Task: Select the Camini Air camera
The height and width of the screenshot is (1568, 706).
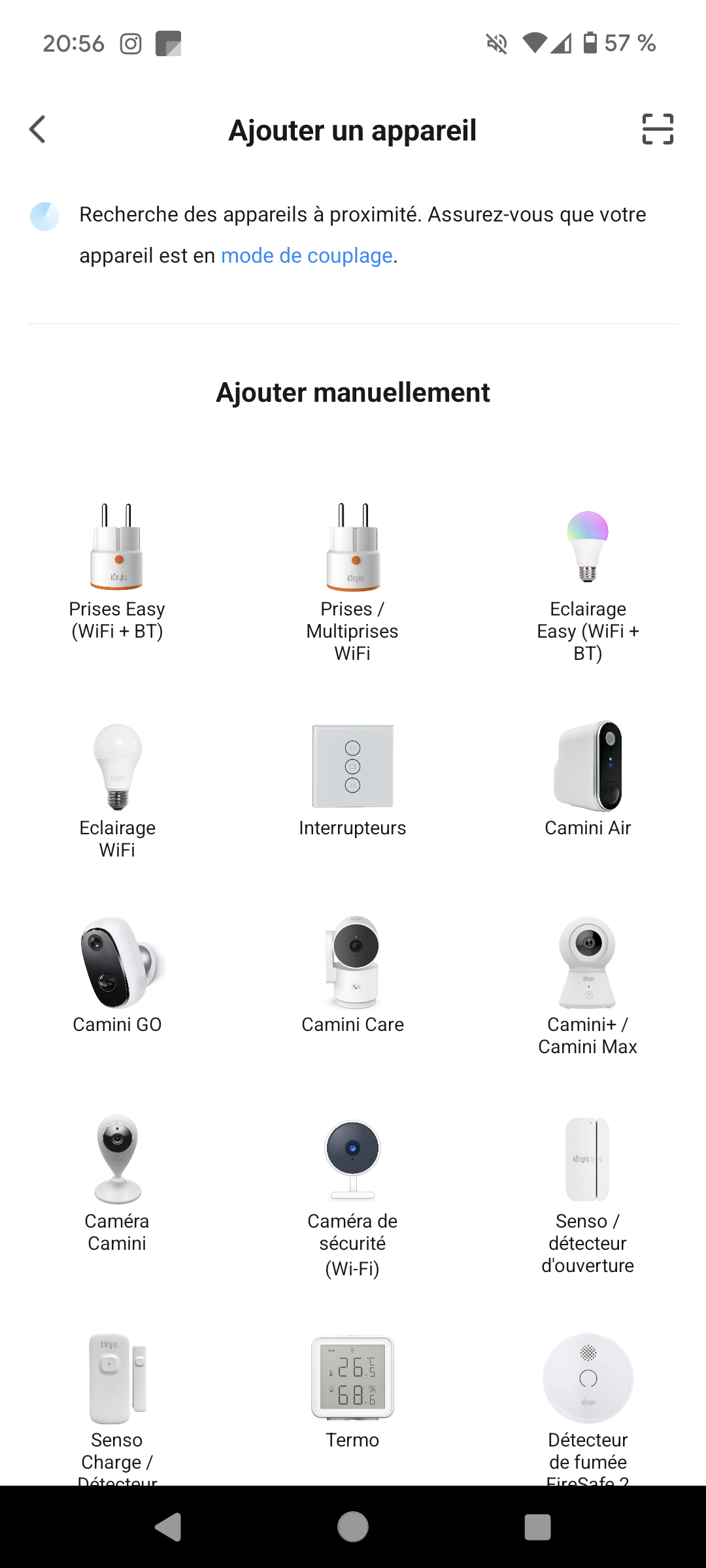Action: point(588,777)
